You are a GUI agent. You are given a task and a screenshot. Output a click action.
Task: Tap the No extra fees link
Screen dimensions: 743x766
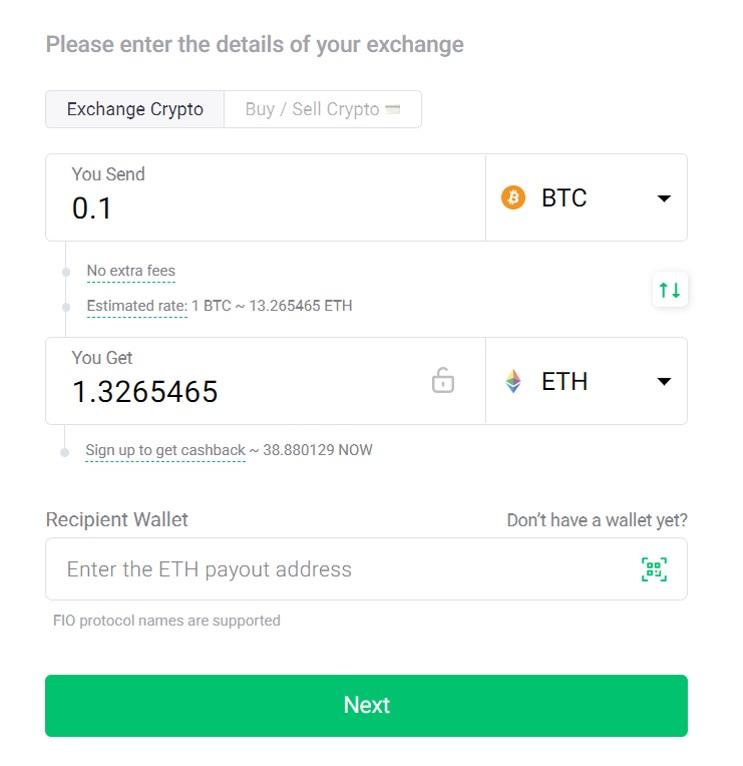click(131, 271)
